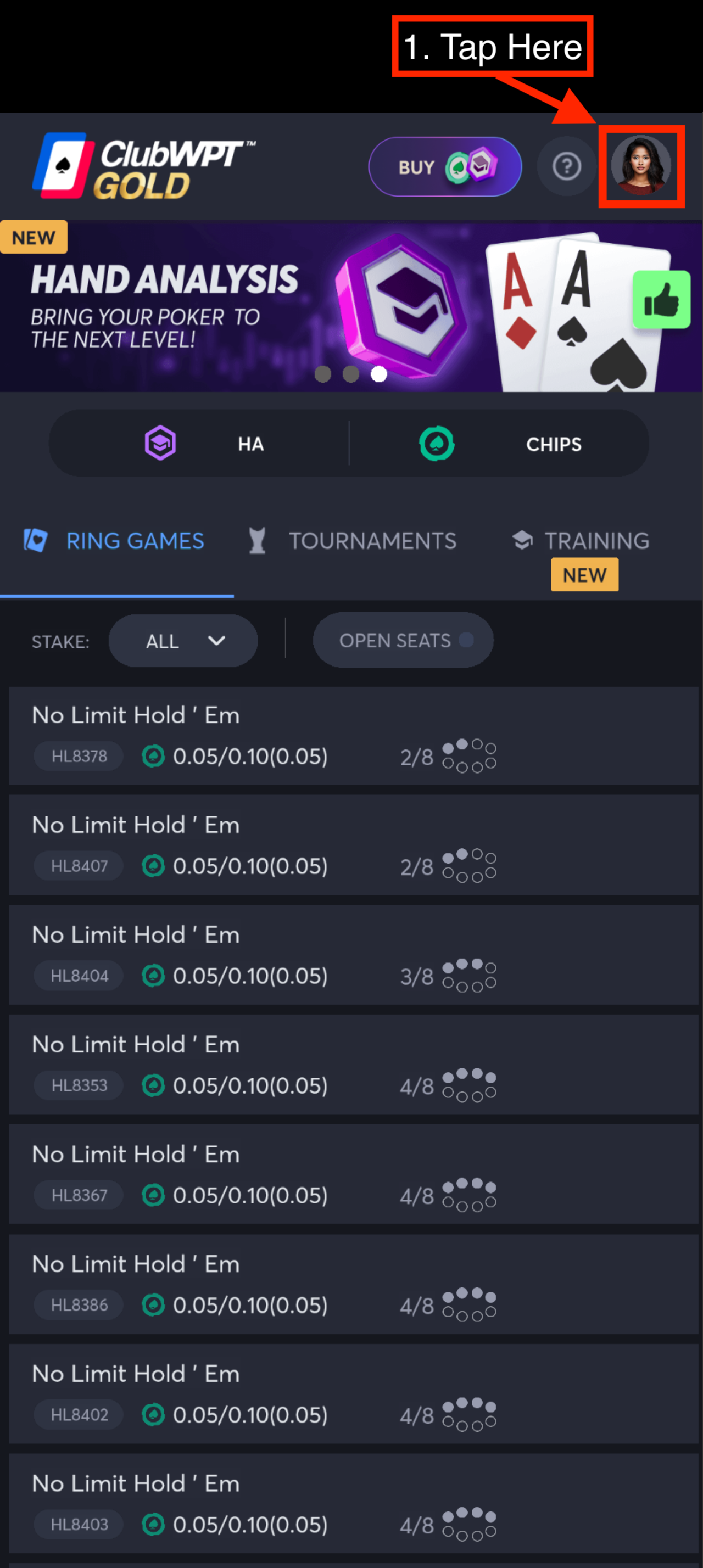Open the profile avatar menu
703x1568 pixels.
point(640,166)
